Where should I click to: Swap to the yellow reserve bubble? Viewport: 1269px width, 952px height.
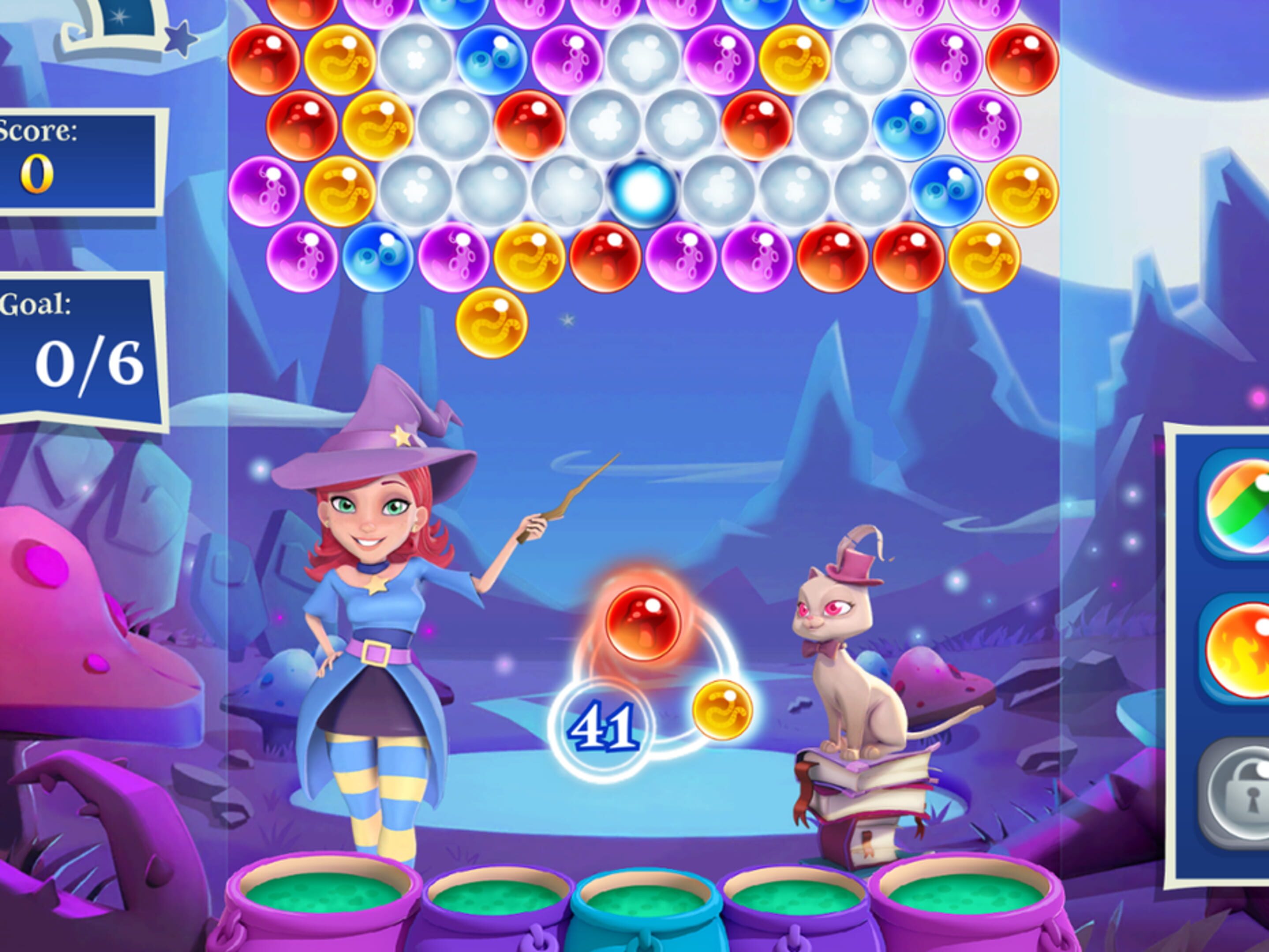tap(722, 710)
